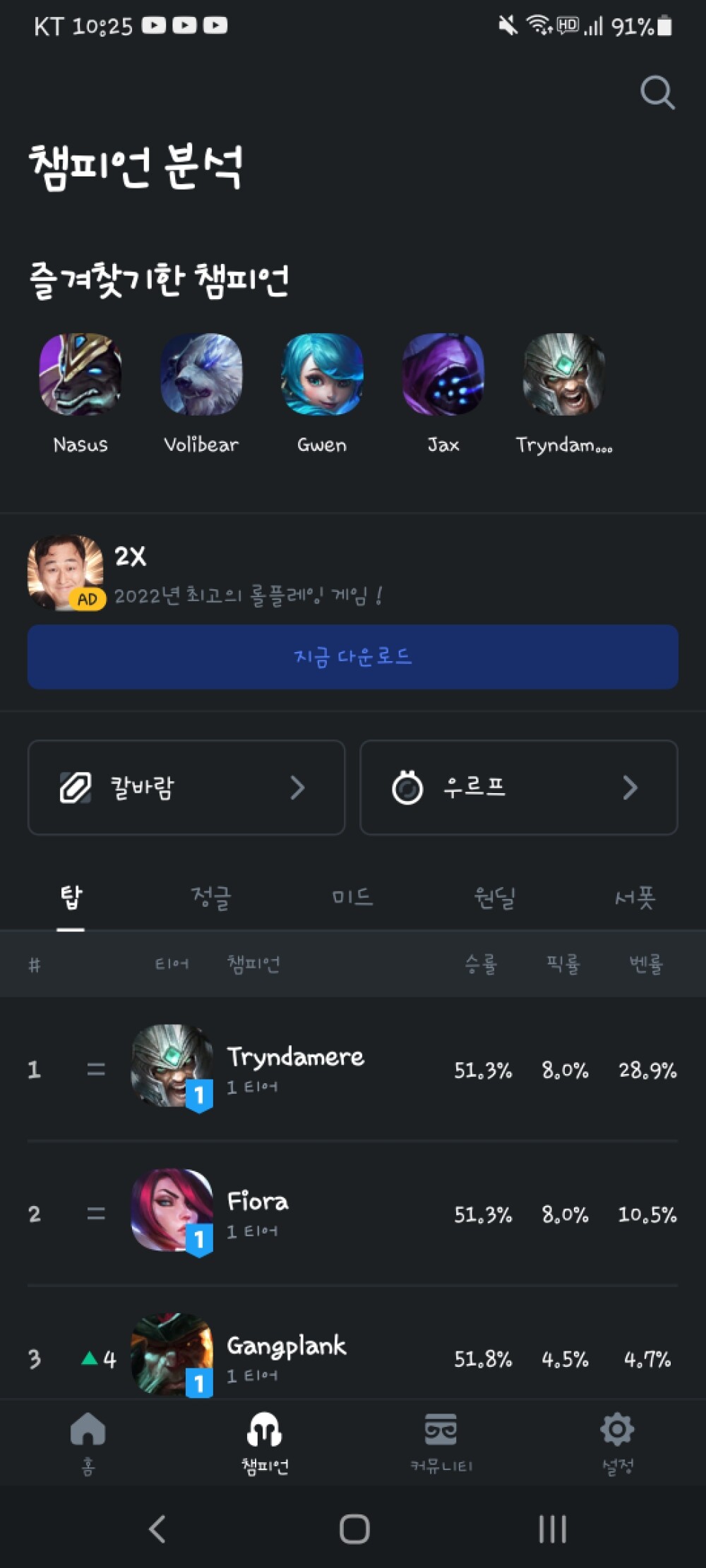
Task: Open Tryndamere's row in the tier list
Action: point(353,1069)
